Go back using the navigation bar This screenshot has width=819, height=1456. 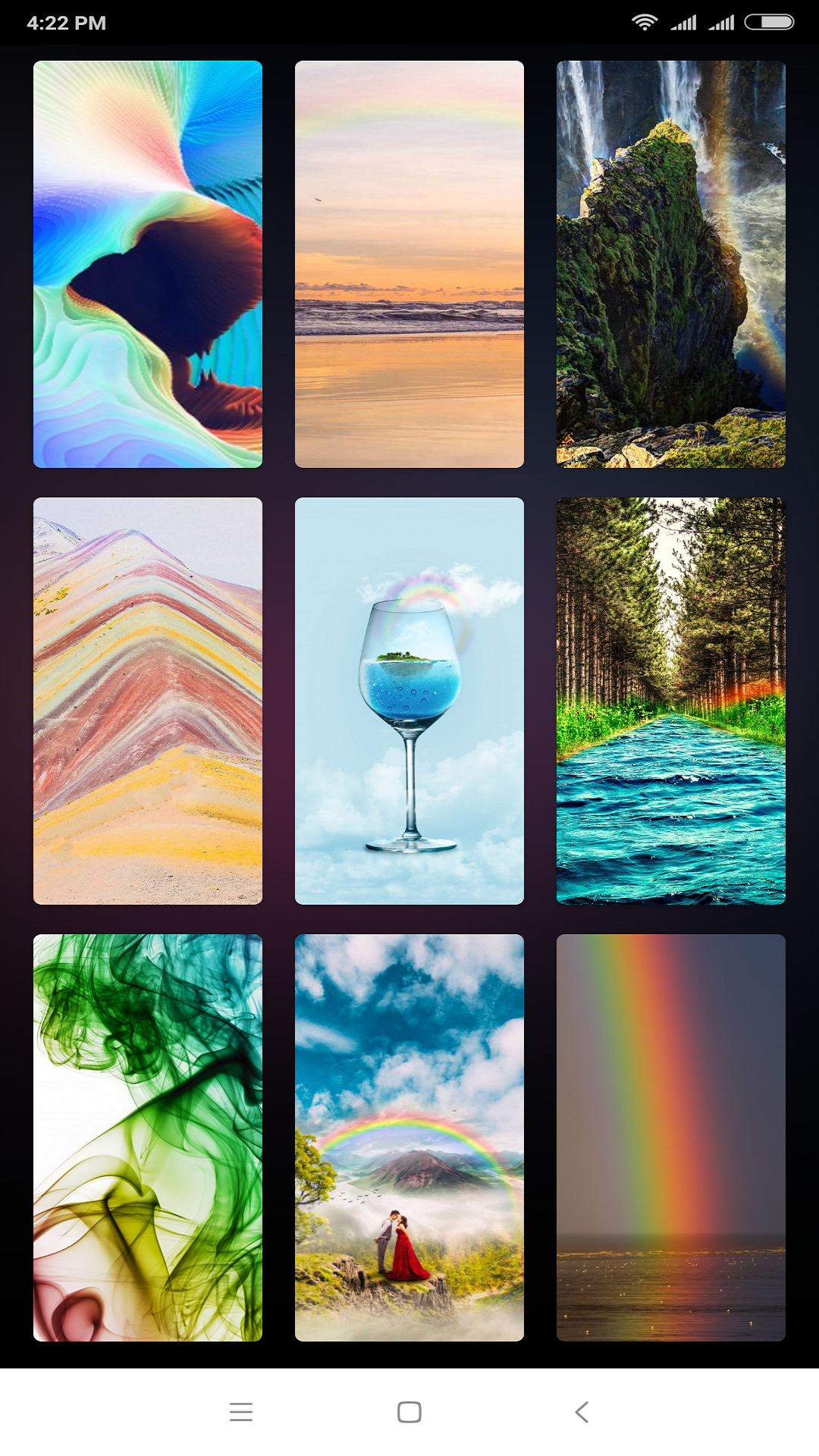coord(582,1412)
